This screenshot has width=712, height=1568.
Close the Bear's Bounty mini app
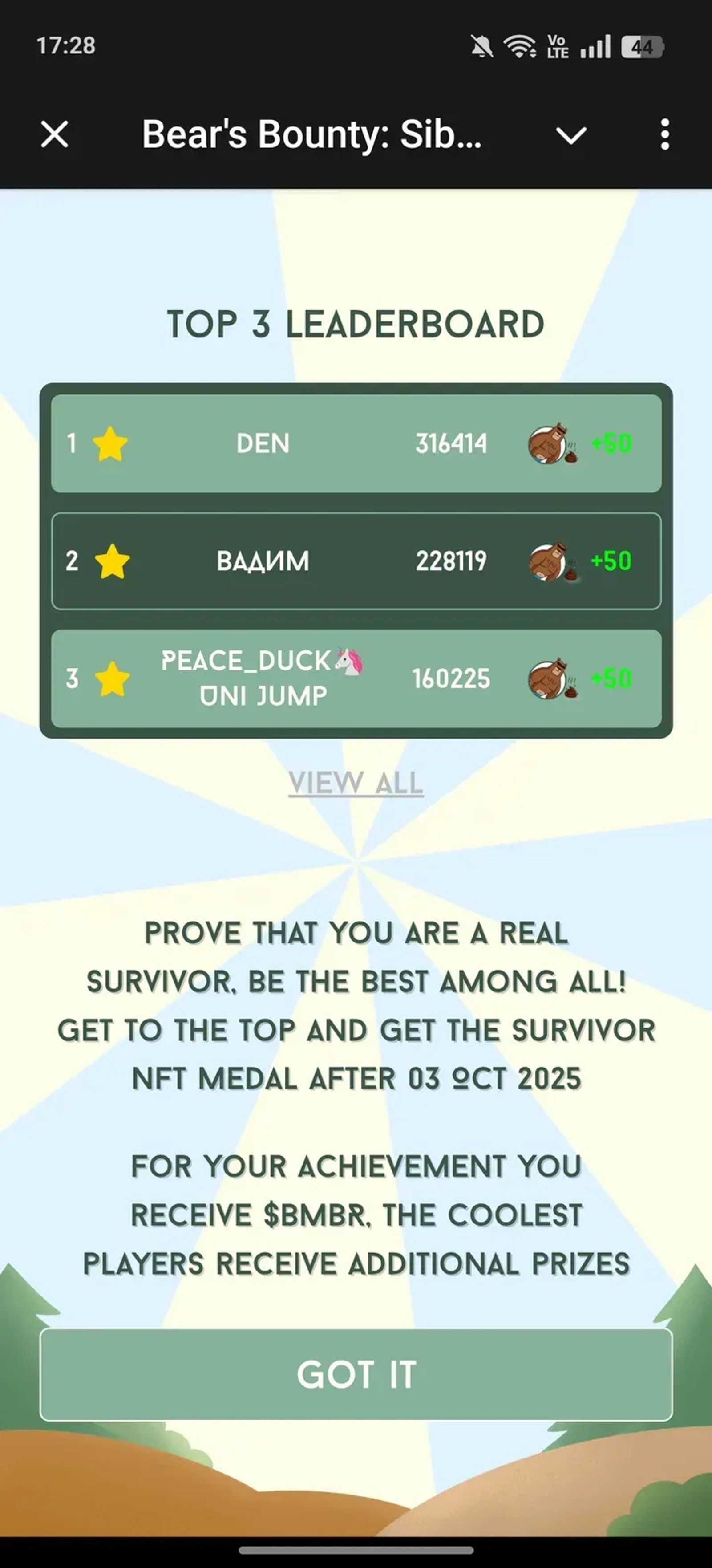coord(54,134)
